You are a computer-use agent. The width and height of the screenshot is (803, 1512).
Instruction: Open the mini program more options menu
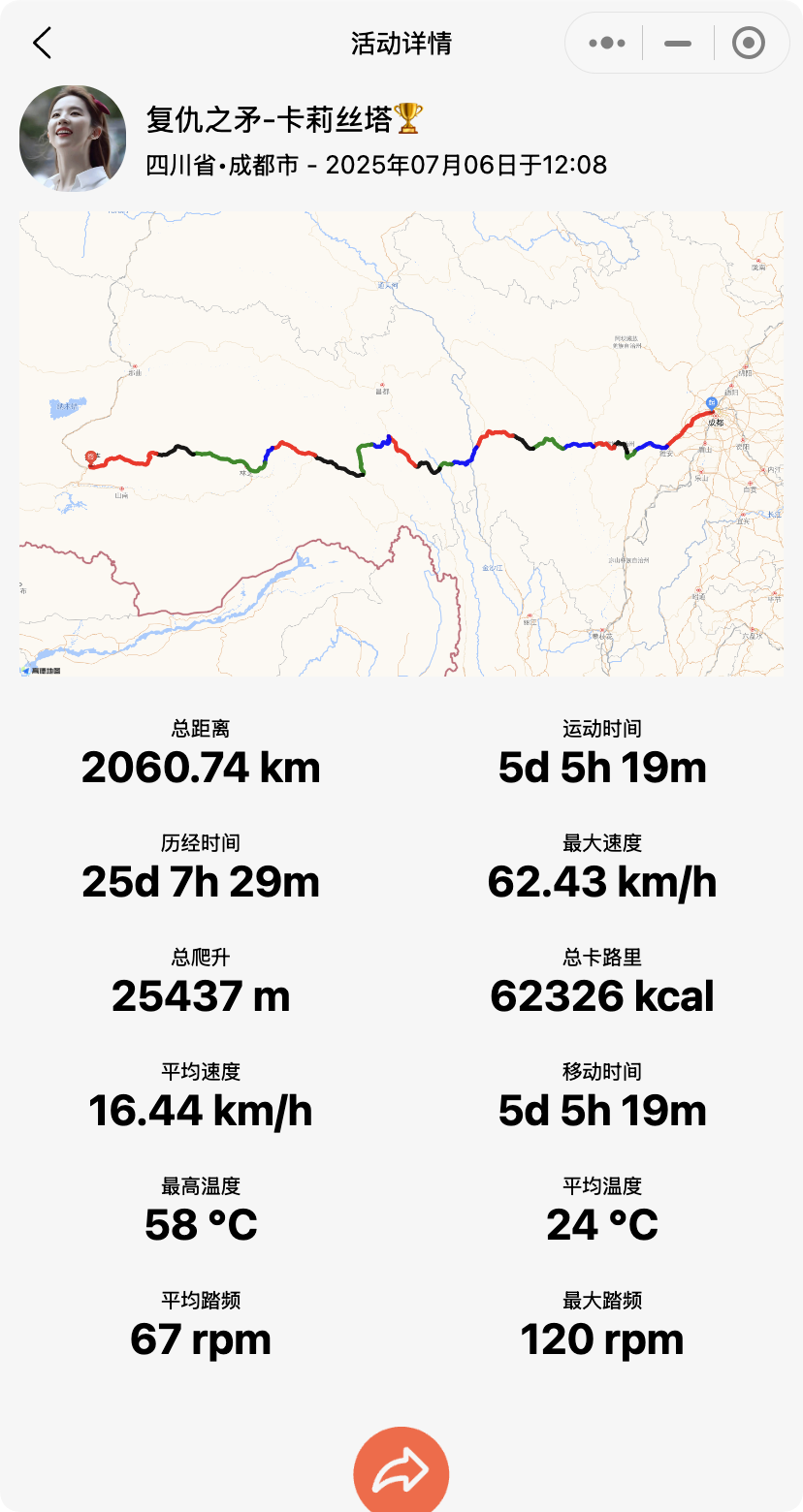(x=607, y=44)
